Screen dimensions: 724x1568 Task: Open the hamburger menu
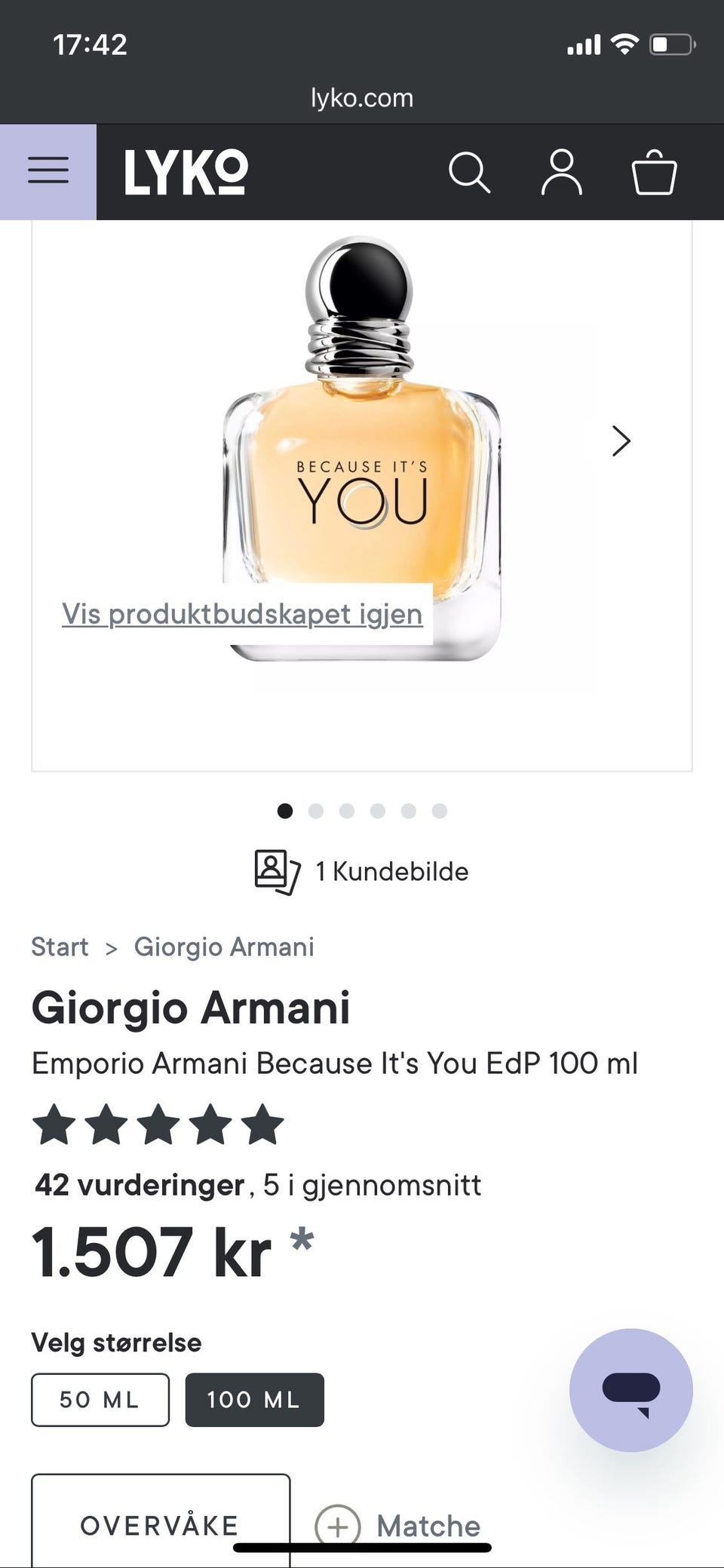pyautogui.click(x=48, y=171)
